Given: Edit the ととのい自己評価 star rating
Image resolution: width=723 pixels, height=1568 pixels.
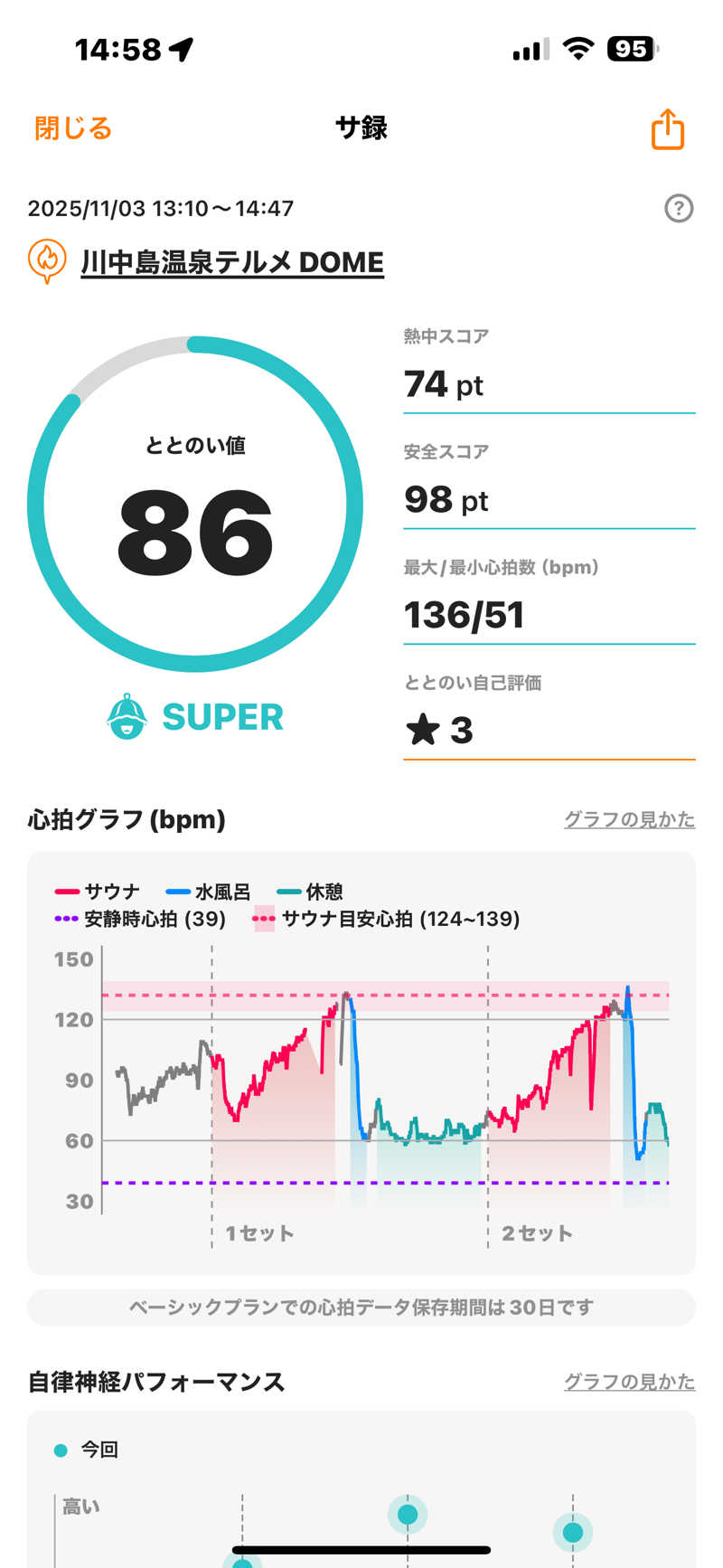Looking at the screenshot, I should [549, 730].
